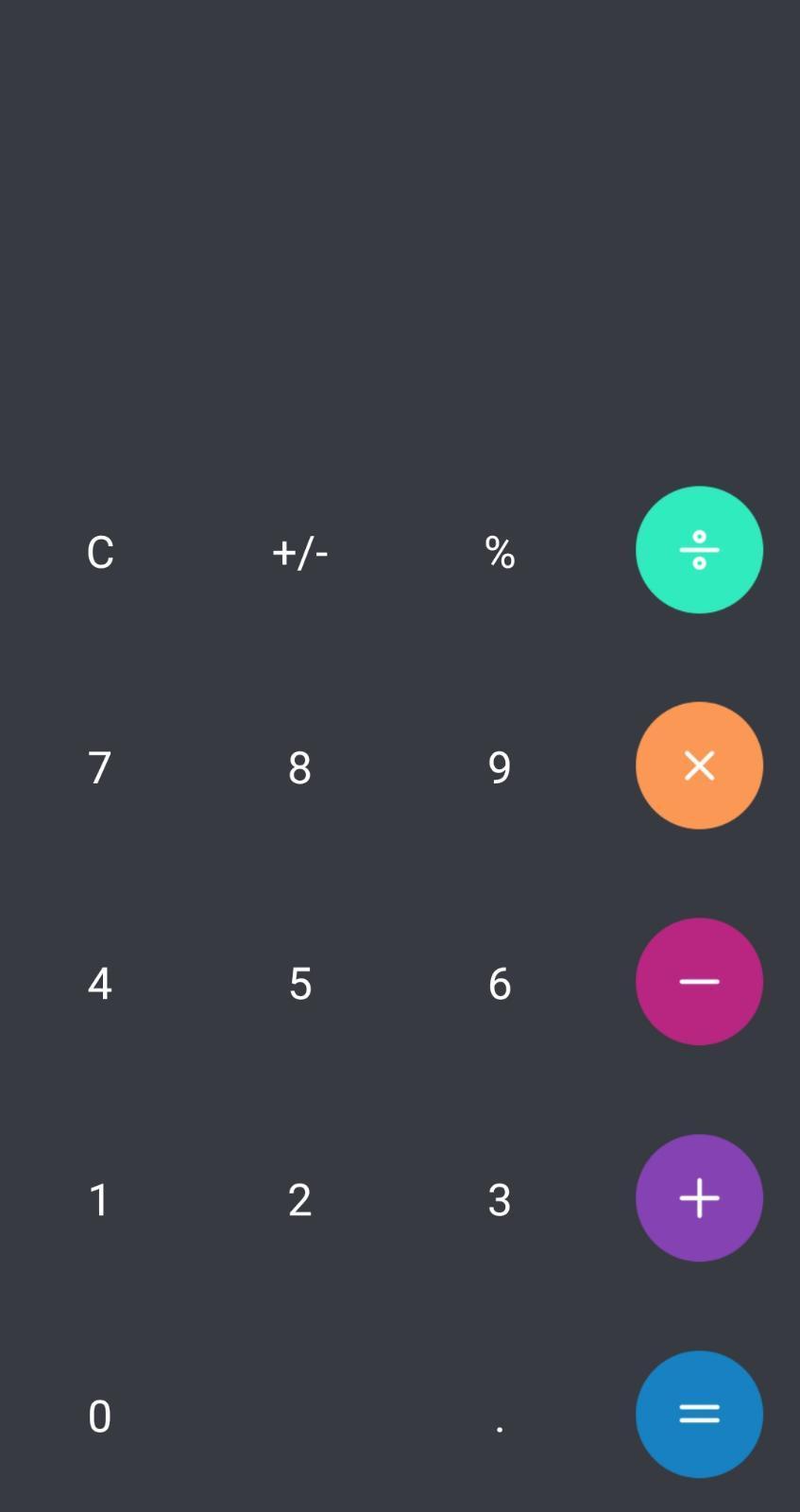Image resolution: width=800 pixels, height=1512 pixels.
Task: Enter digit 6
Action: 500,984
